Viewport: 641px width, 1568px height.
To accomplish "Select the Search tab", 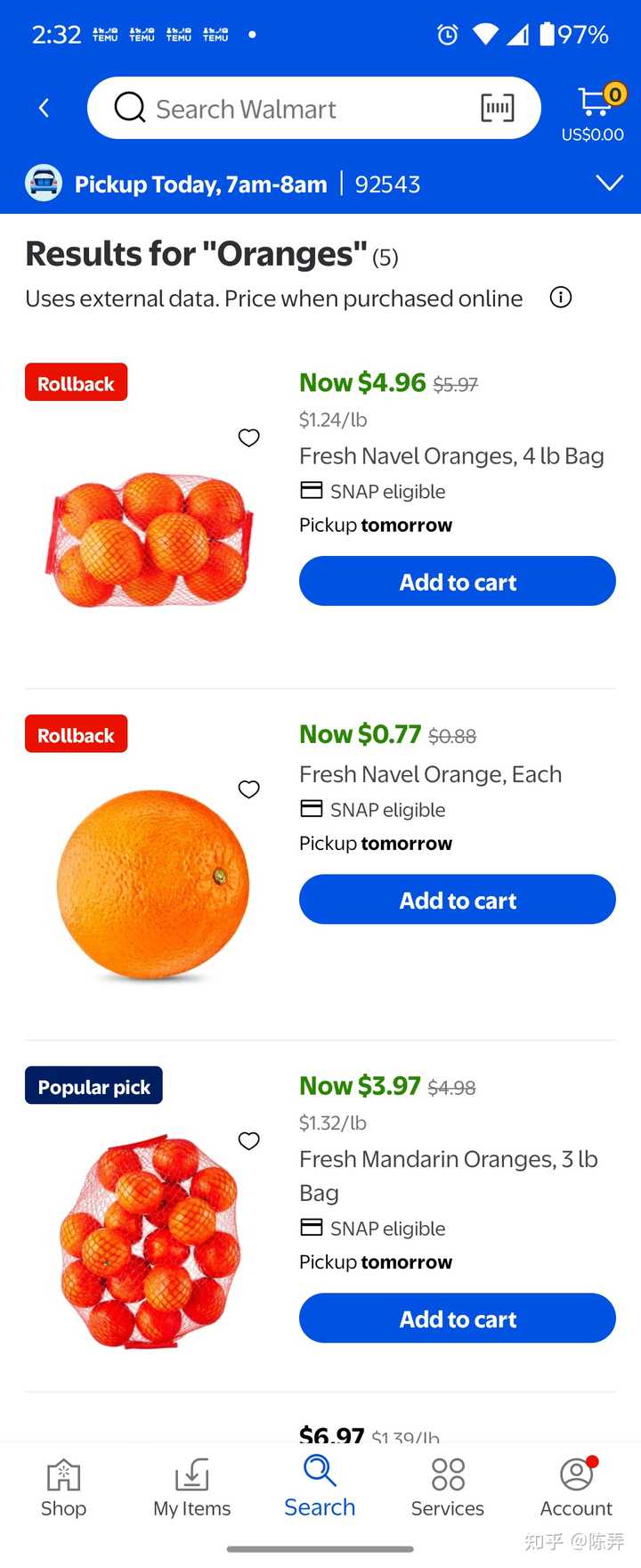I will coord(320,1488).
